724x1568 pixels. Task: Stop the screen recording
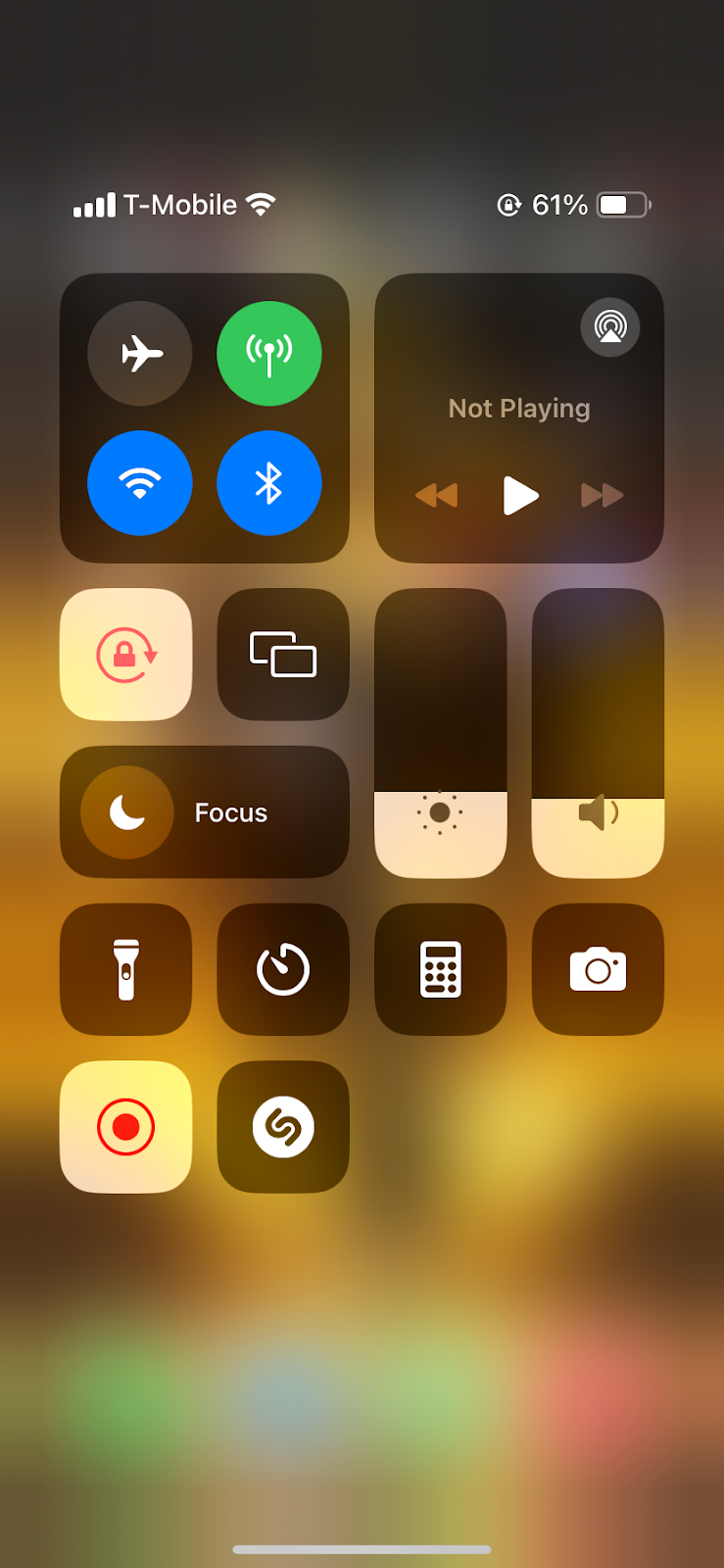tap(126, 1127)
